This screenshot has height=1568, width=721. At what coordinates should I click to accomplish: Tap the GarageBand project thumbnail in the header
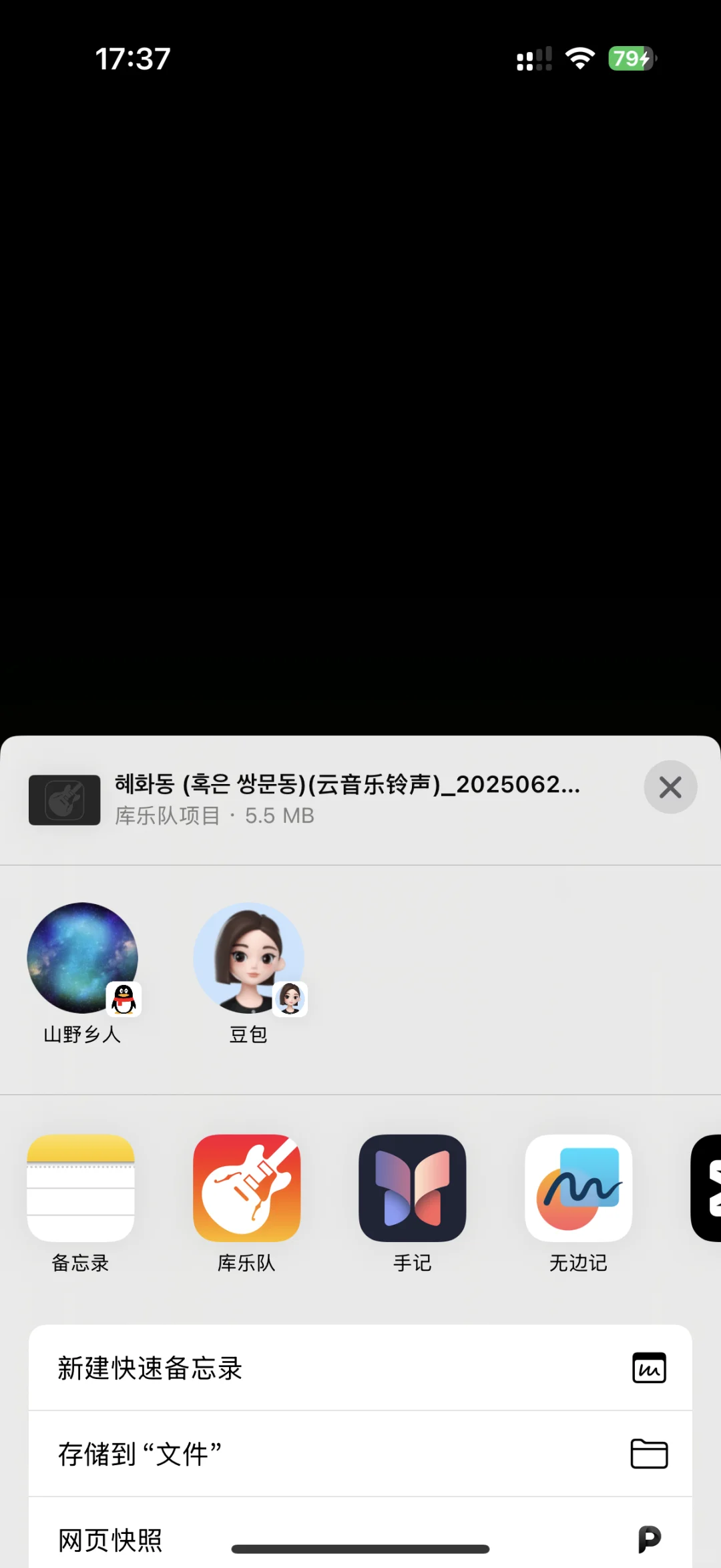tap(64, 800)
